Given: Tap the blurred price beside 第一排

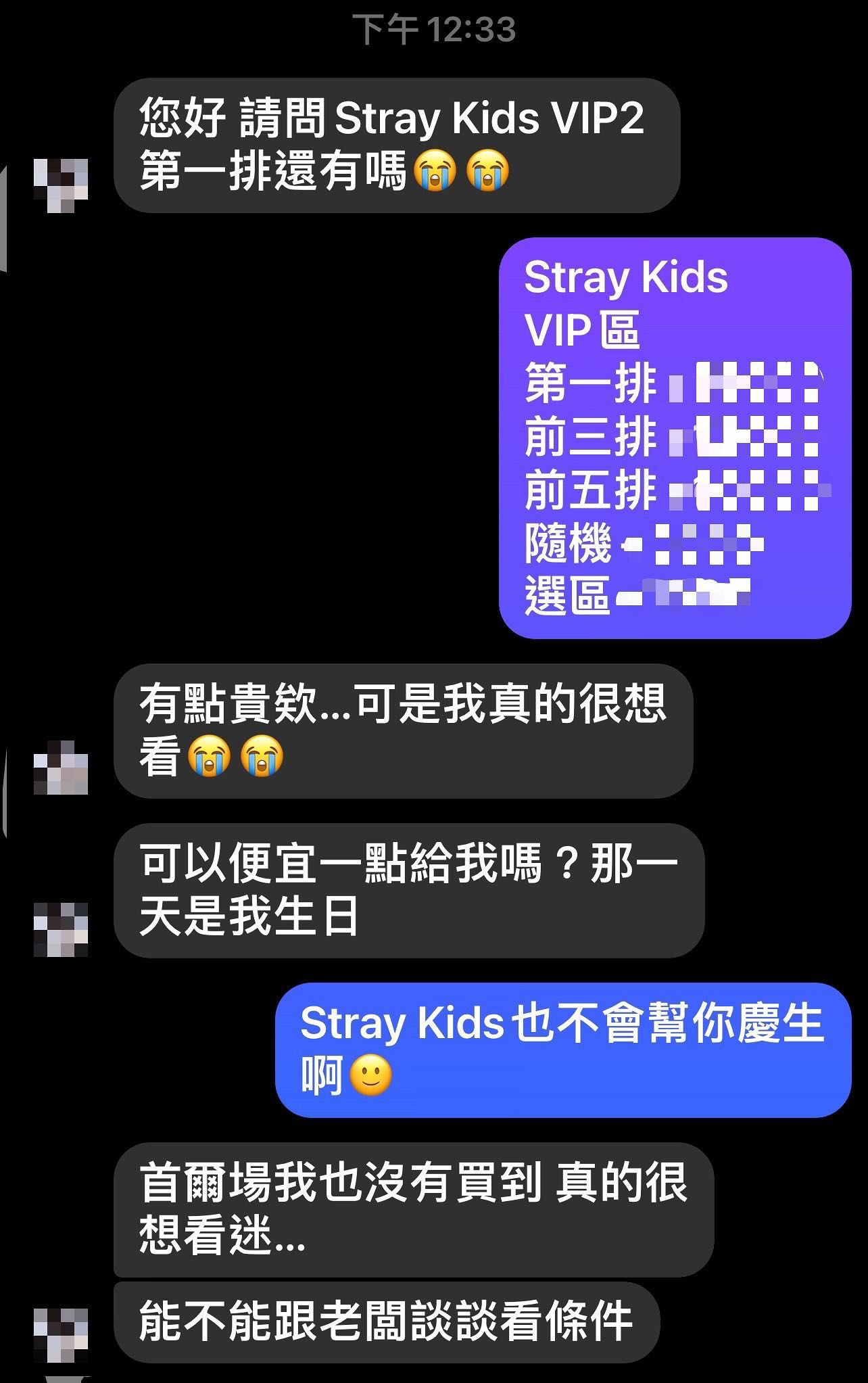Looking at the screenshot, I should [x=744, y=382].
